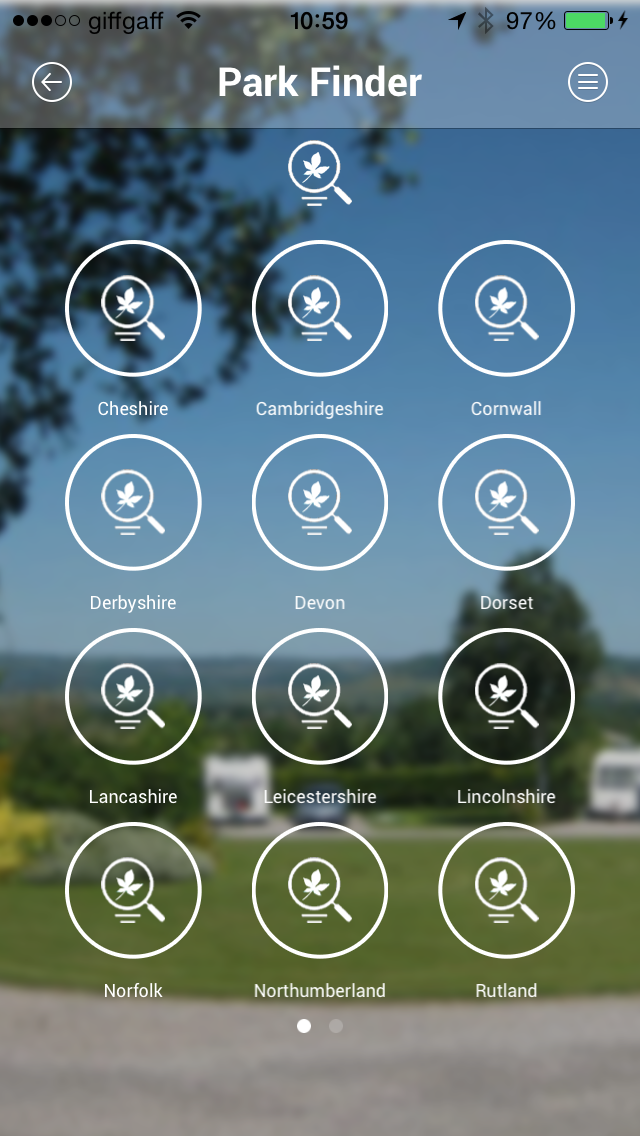The width and height of the screenshot is (640, 1136).
Task: Pick Rutland from the counties
Action: pyautogui.click(x=507, y=890)
